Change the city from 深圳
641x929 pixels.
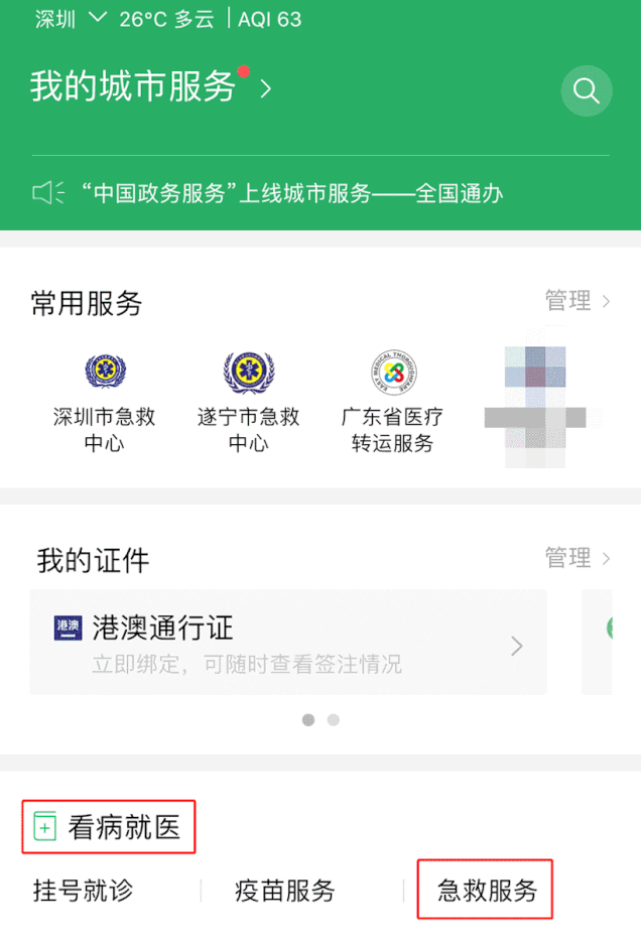coord(69,19)
